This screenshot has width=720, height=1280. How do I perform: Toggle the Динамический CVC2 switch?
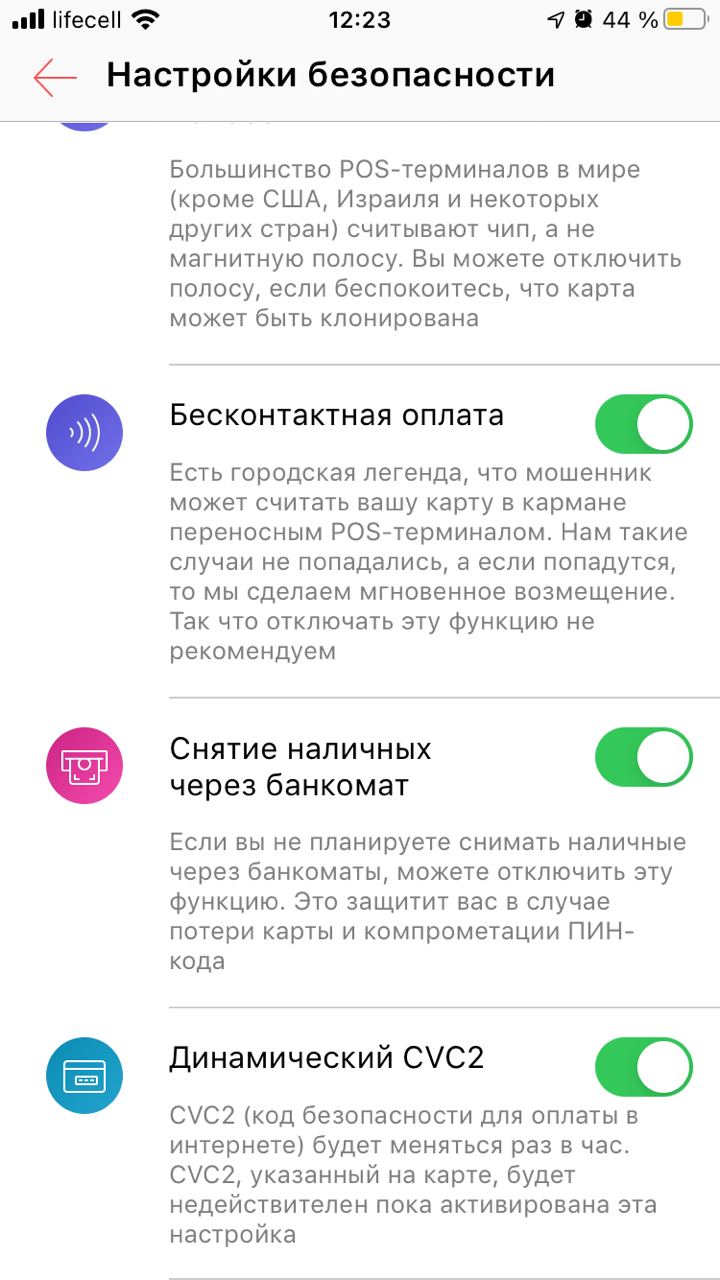coord(643,1067)
